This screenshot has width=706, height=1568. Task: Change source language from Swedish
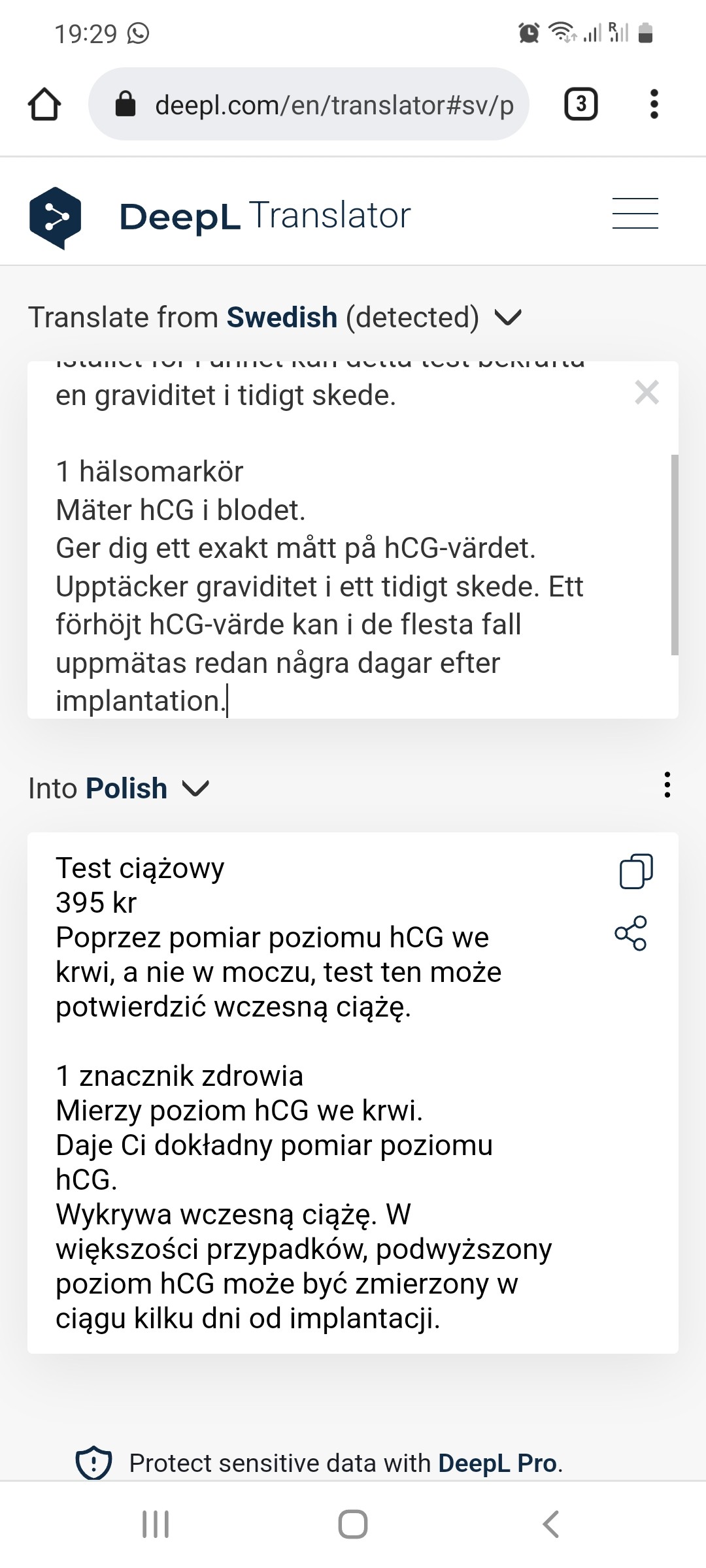point(275,318)
